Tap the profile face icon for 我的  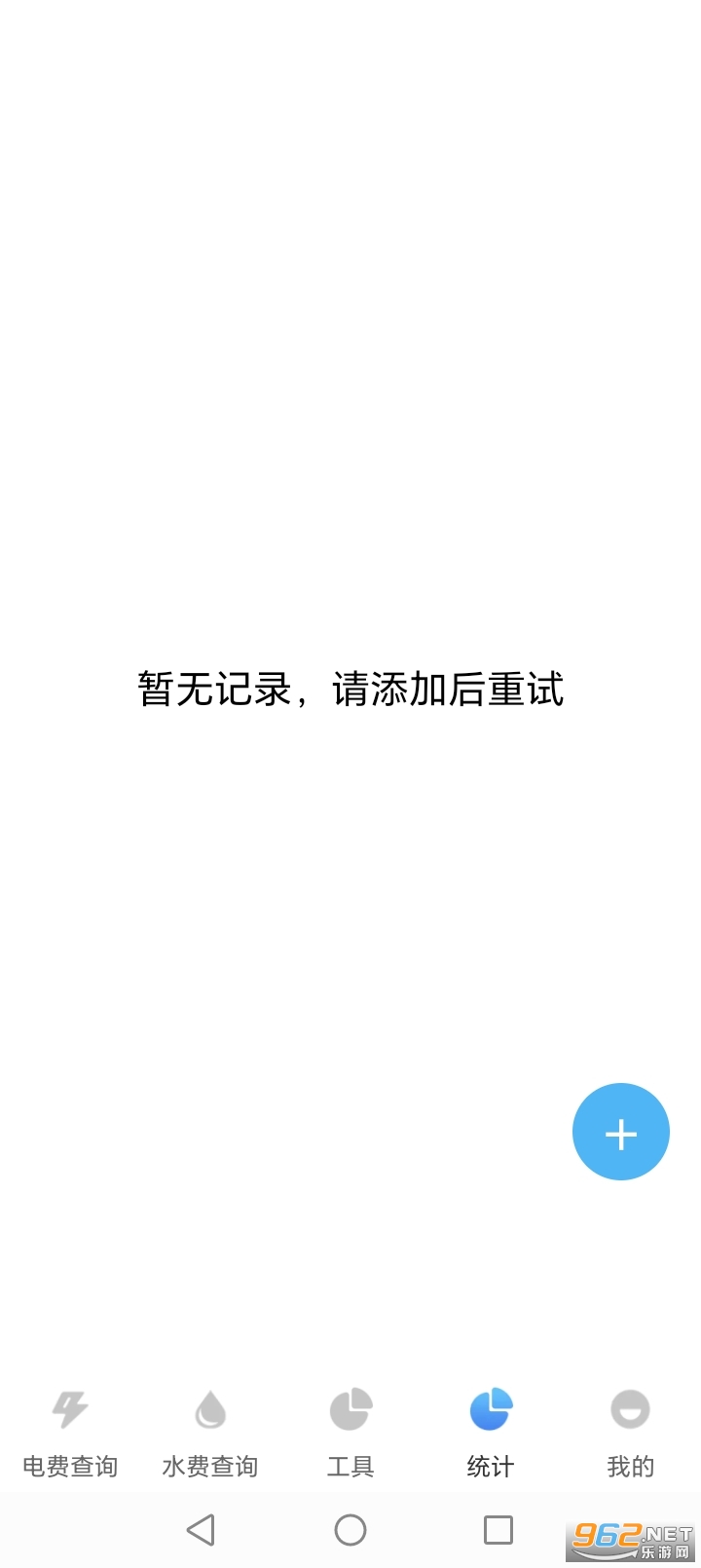coord(631,1409)
